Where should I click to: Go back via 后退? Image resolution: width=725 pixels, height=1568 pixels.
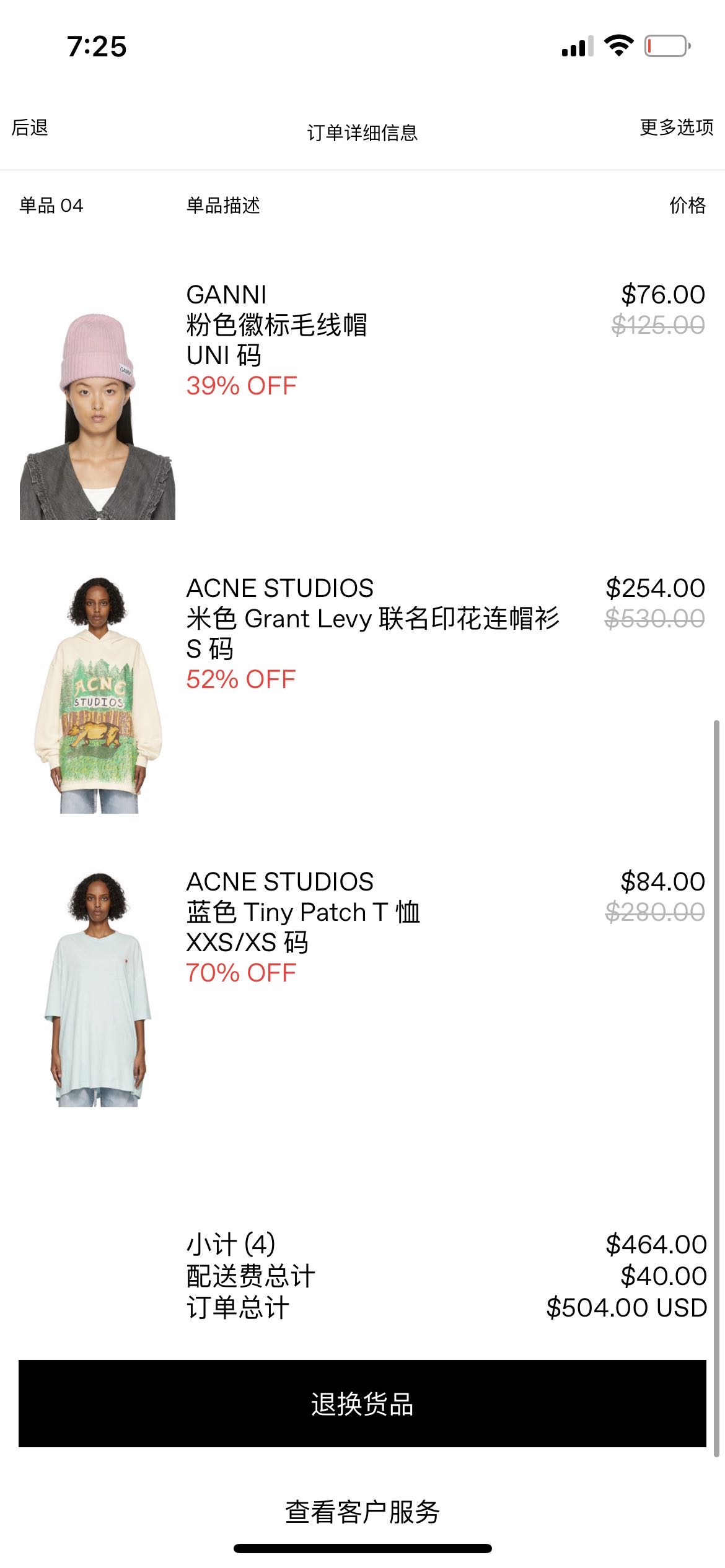(x=30, y=128)
